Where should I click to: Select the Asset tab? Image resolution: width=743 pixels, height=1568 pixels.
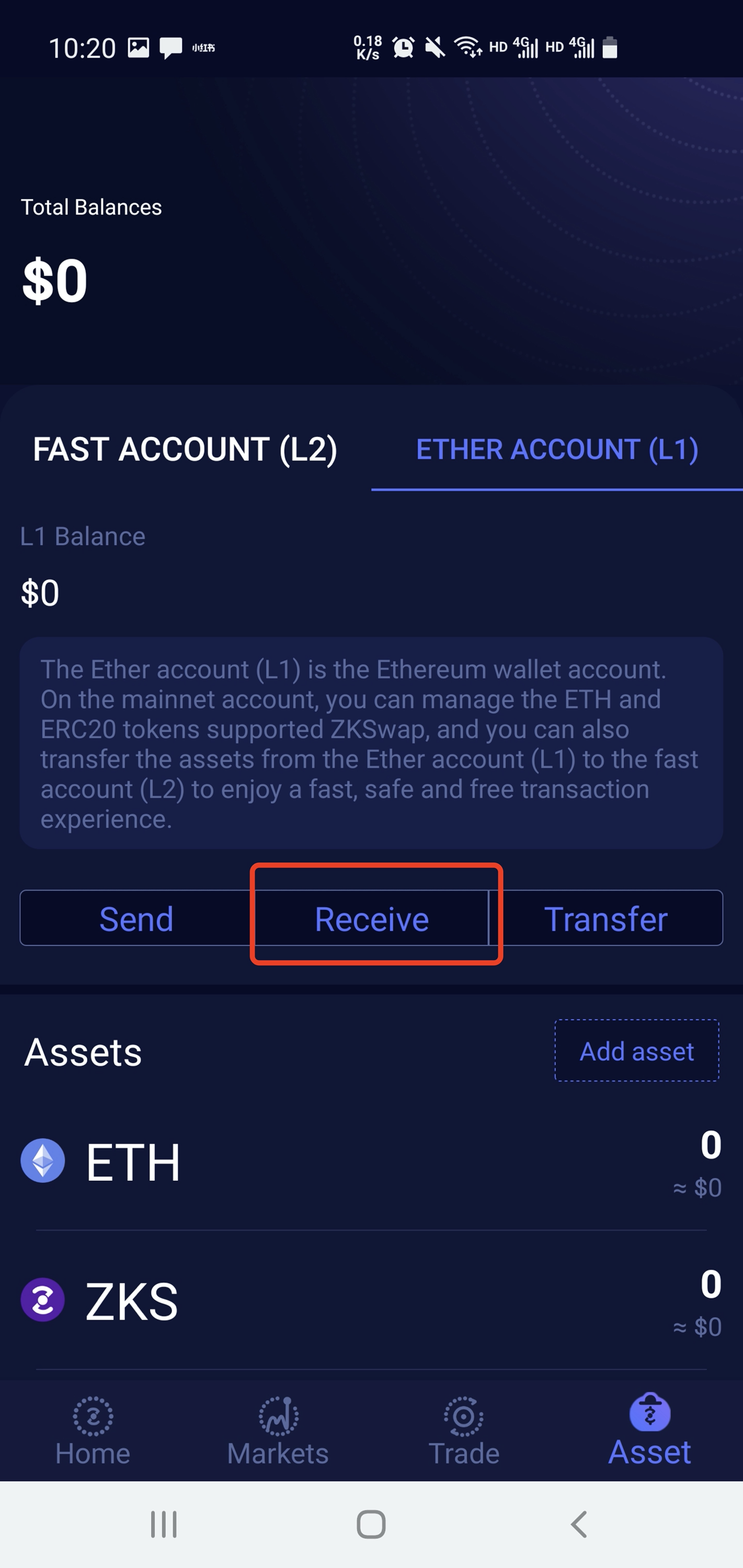click(649, 1432)
